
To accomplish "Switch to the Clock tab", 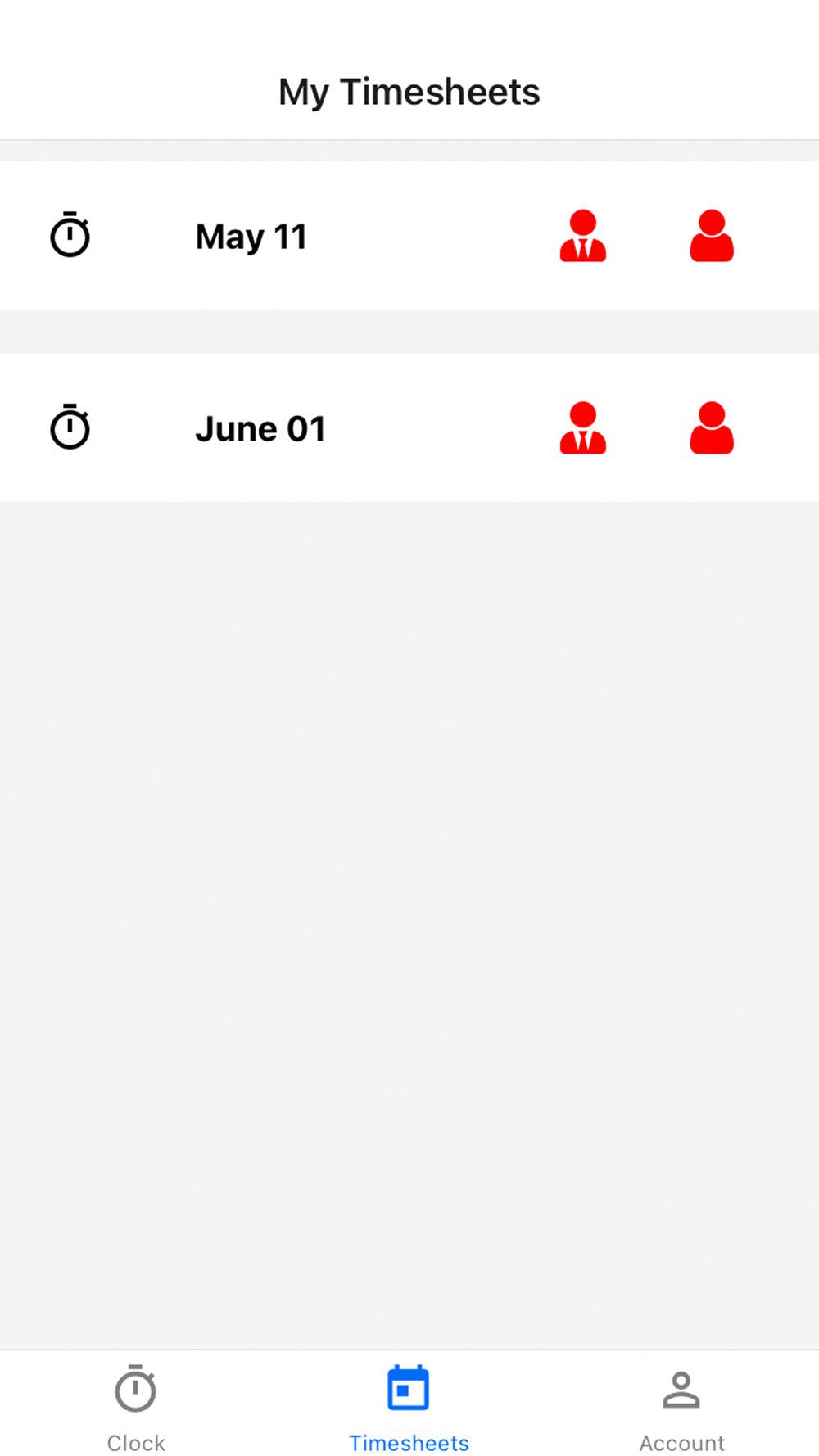I will pos(136,1408).
